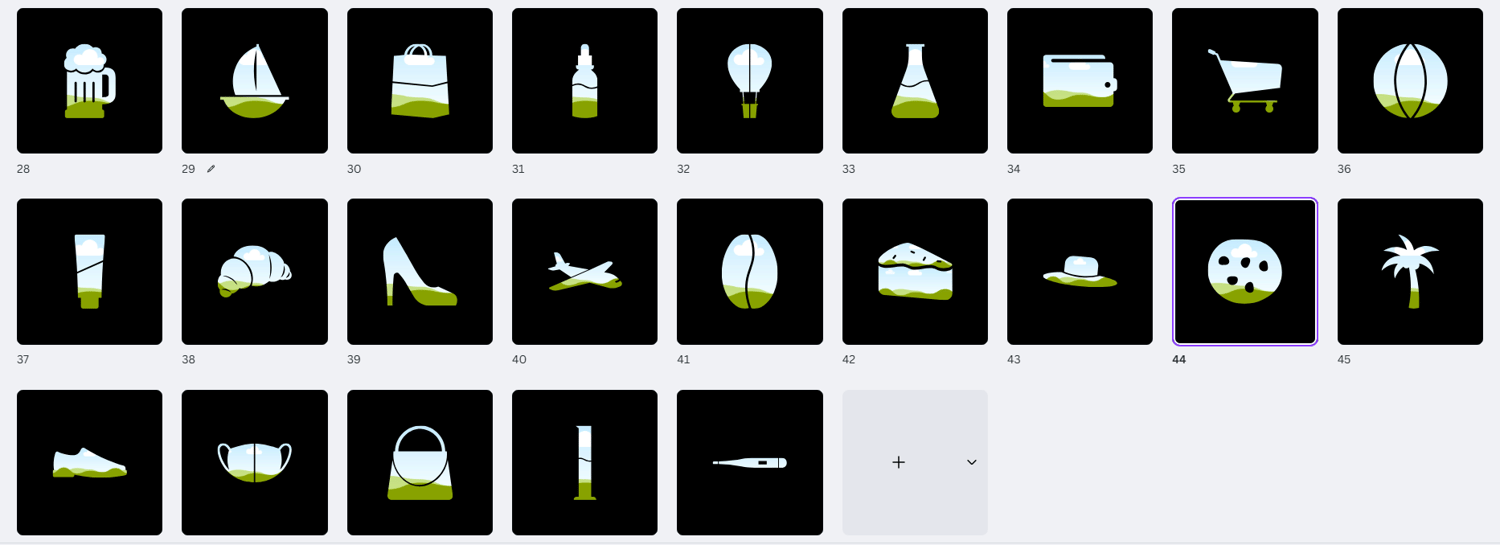The height and width of the screenshot is (545, 1500).
Task: Select page 31 with the dropper bottle
Action: coord(584,81)
